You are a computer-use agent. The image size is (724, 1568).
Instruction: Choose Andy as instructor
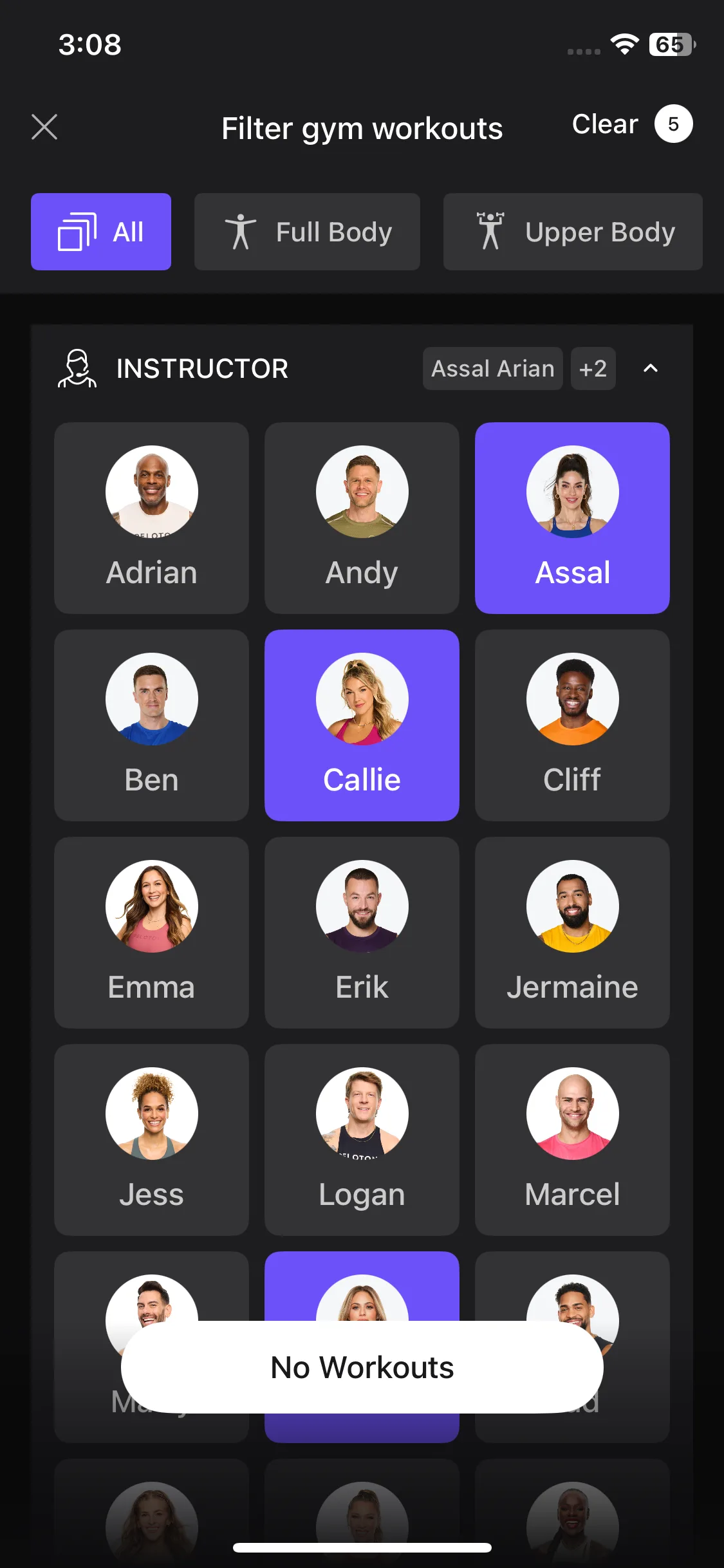point(362,518)
